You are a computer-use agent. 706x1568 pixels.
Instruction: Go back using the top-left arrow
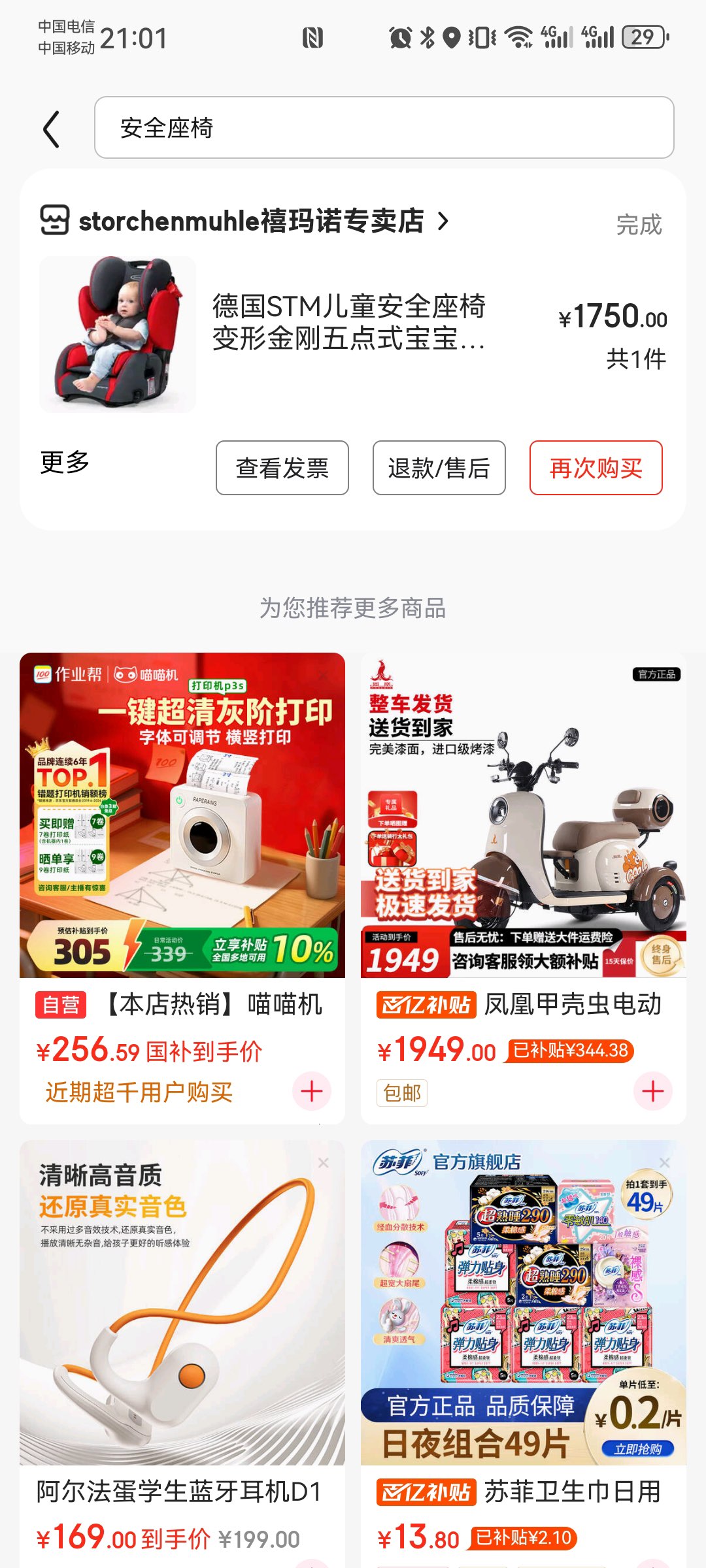[x=52, y=129]
